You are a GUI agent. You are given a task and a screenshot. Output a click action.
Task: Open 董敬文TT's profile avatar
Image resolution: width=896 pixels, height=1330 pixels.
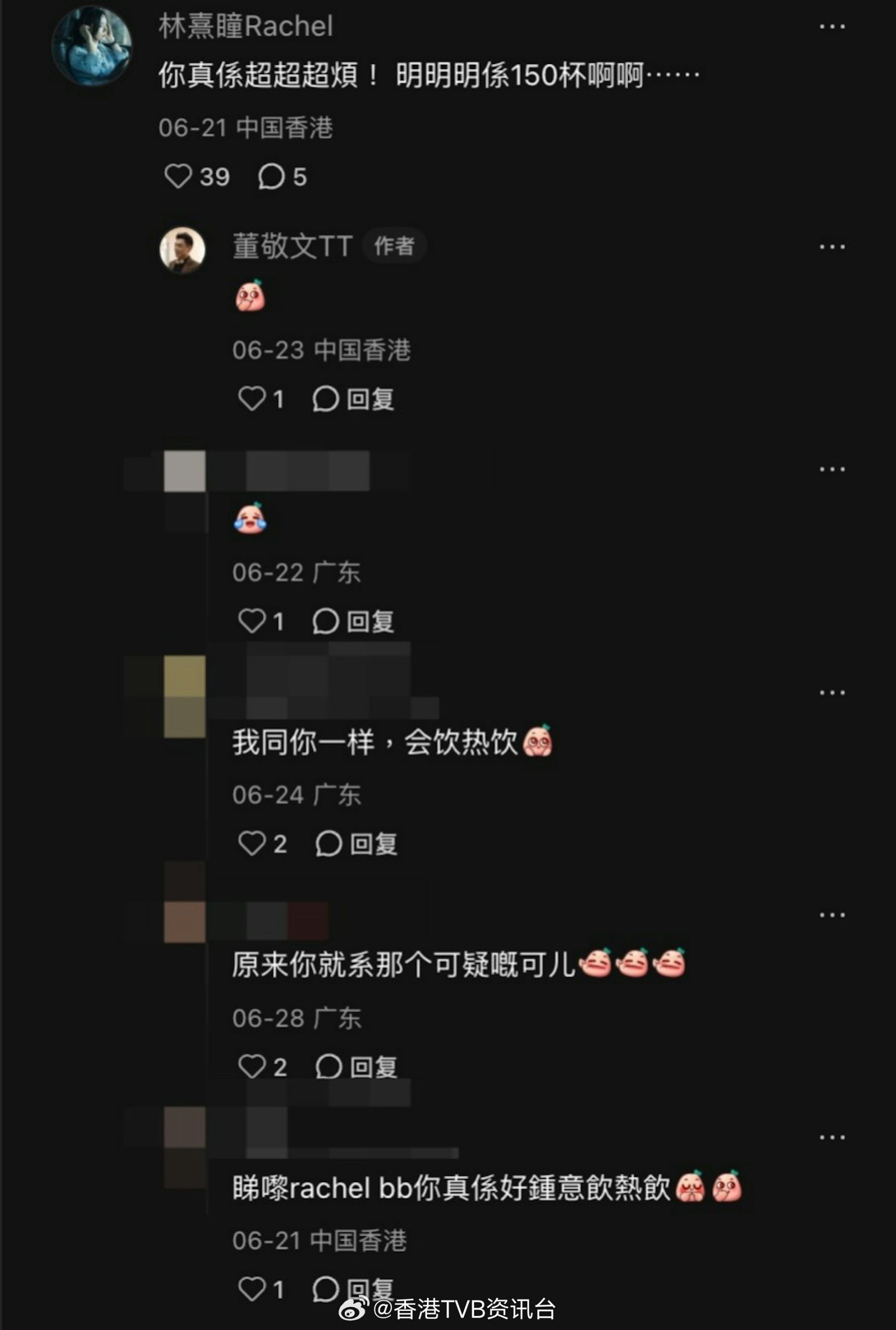pos(182,250)
